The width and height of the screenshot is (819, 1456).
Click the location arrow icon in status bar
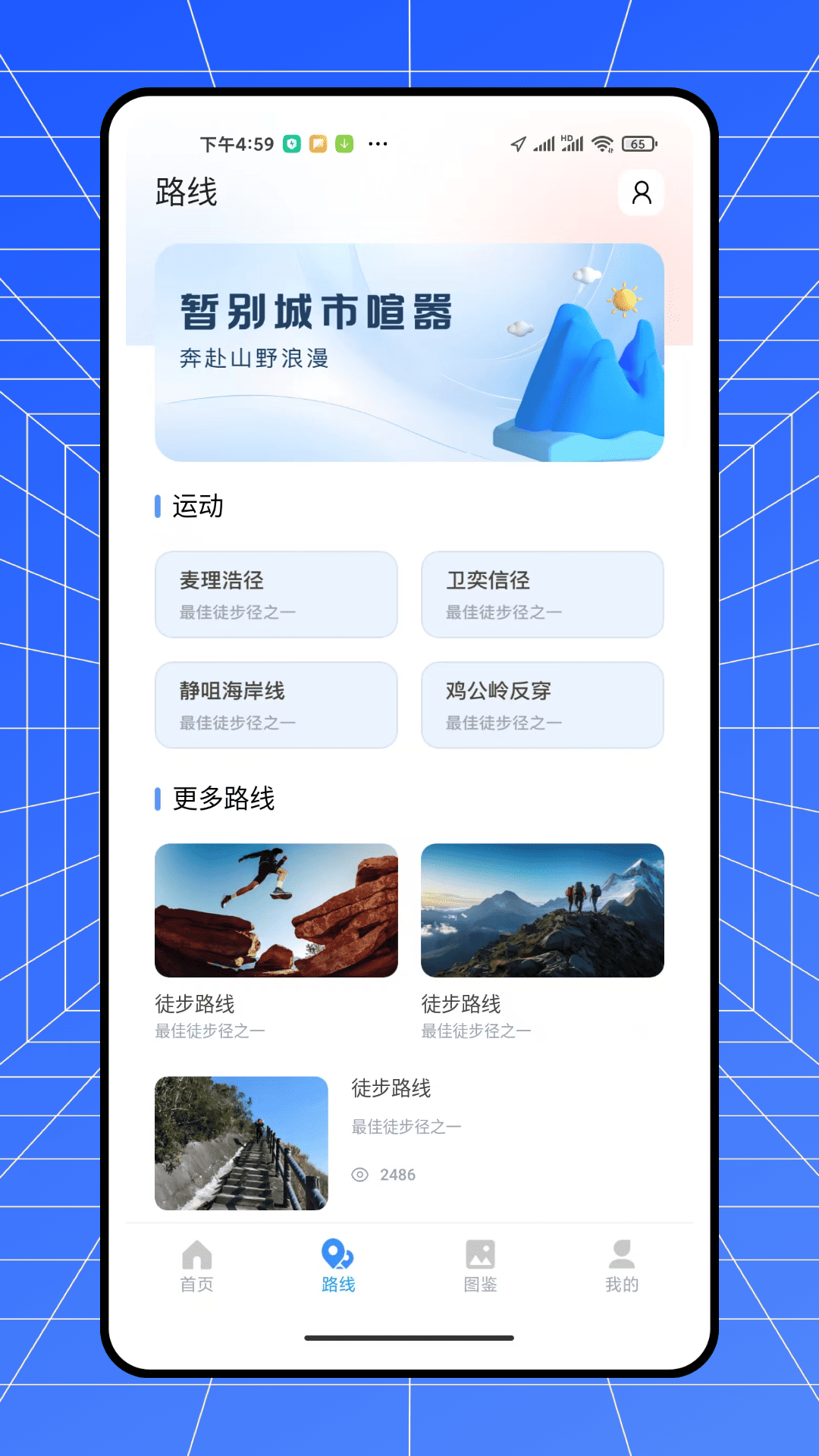pos(518,143)
